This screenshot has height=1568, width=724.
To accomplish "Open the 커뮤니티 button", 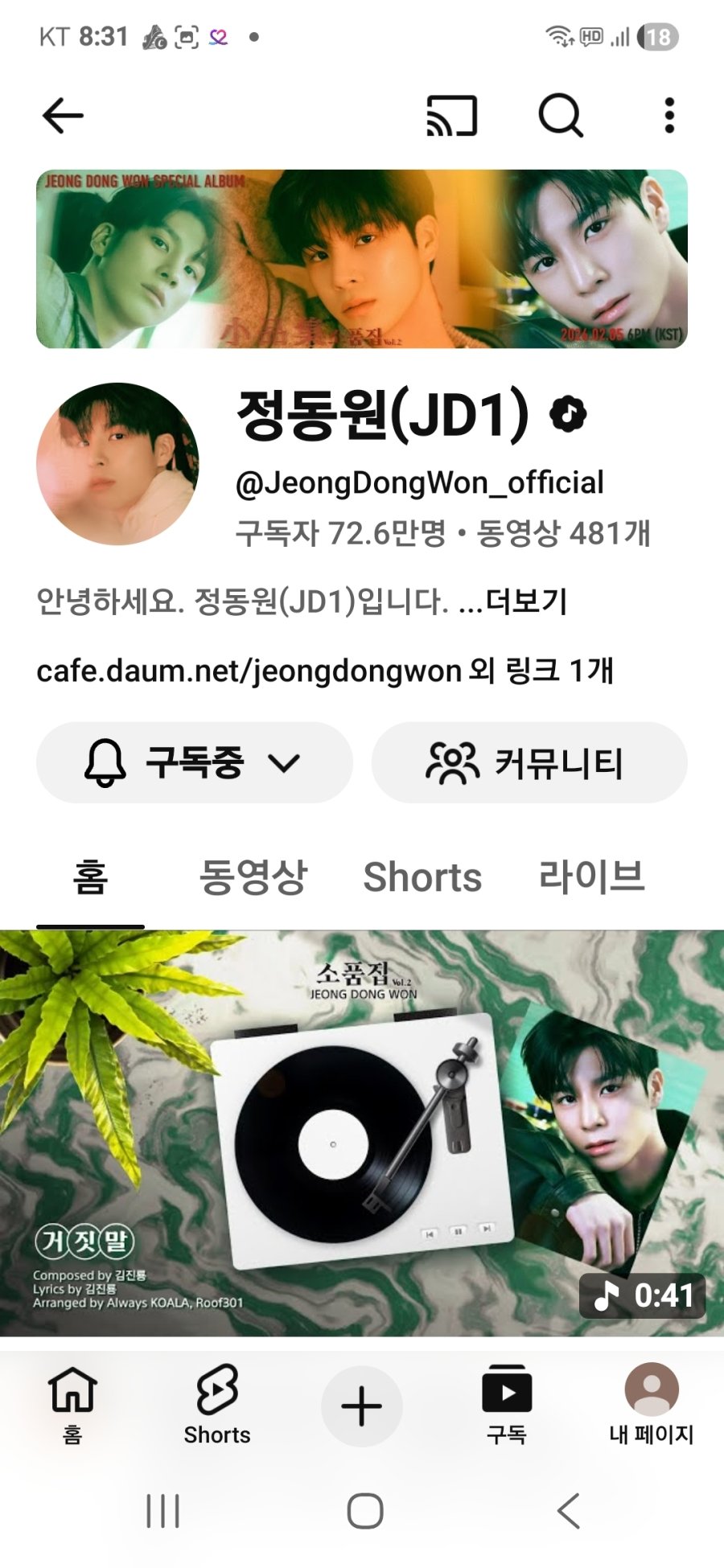I will (x=529, y=762).
